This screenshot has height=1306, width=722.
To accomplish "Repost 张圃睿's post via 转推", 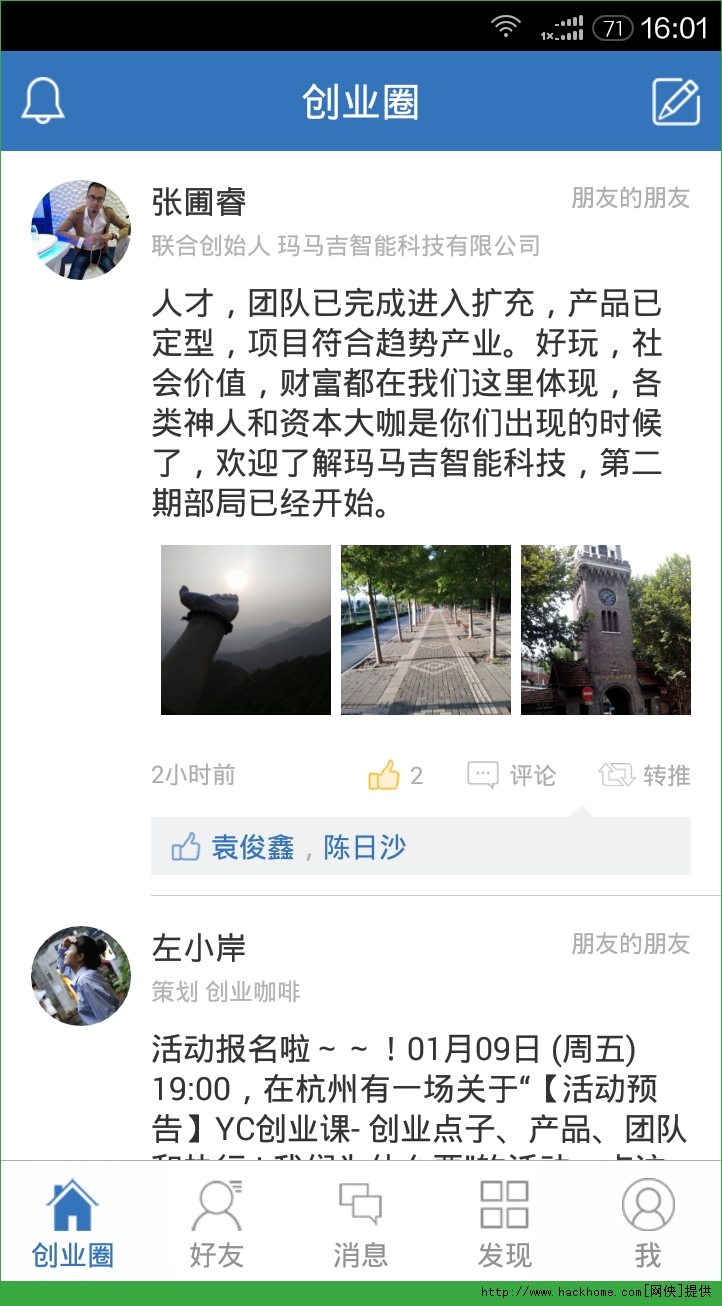I will (645, 775).
